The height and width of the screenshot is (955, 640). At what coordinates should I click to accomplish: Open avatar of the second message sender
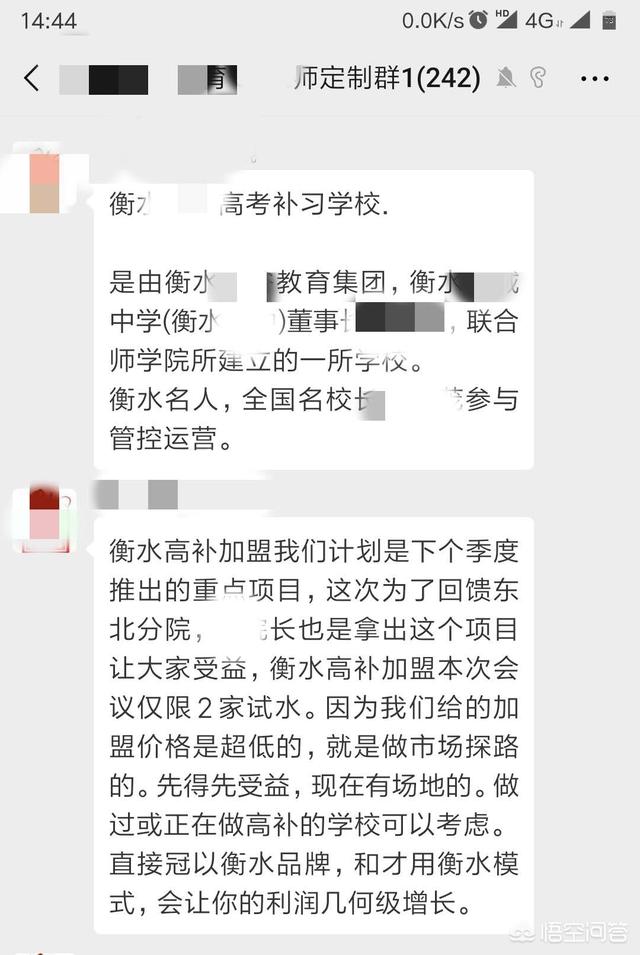[44, 518]
